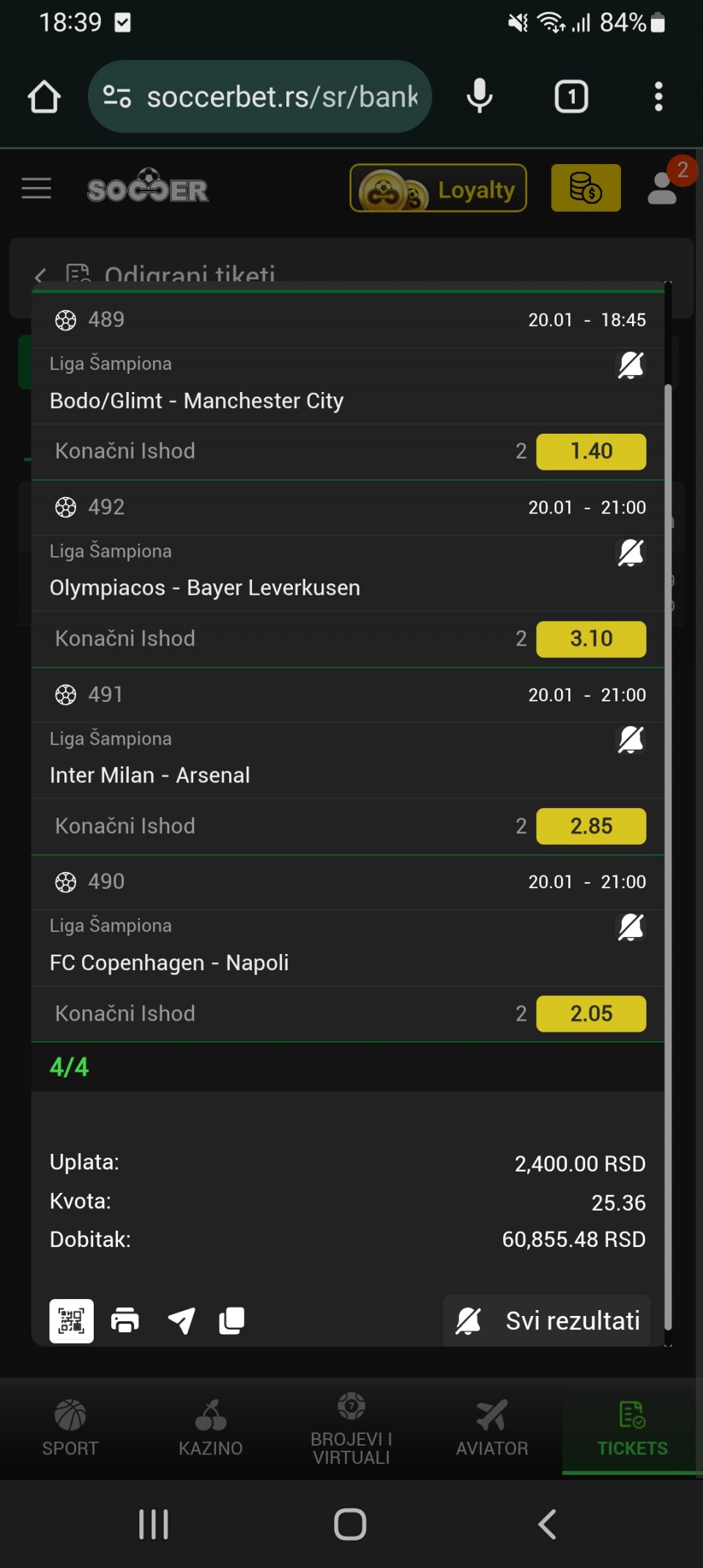Switch to the Aviator tab

[x=492, y=1427]
